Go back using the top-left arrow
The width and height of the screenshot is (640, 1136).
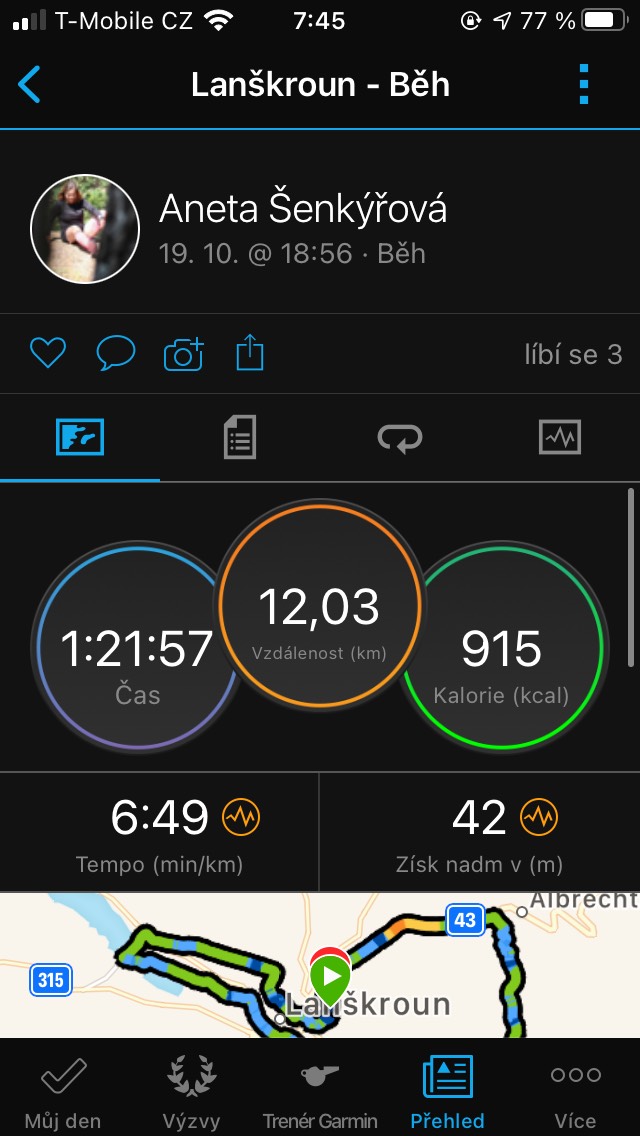pyautogui.click(x=30, y=85)
